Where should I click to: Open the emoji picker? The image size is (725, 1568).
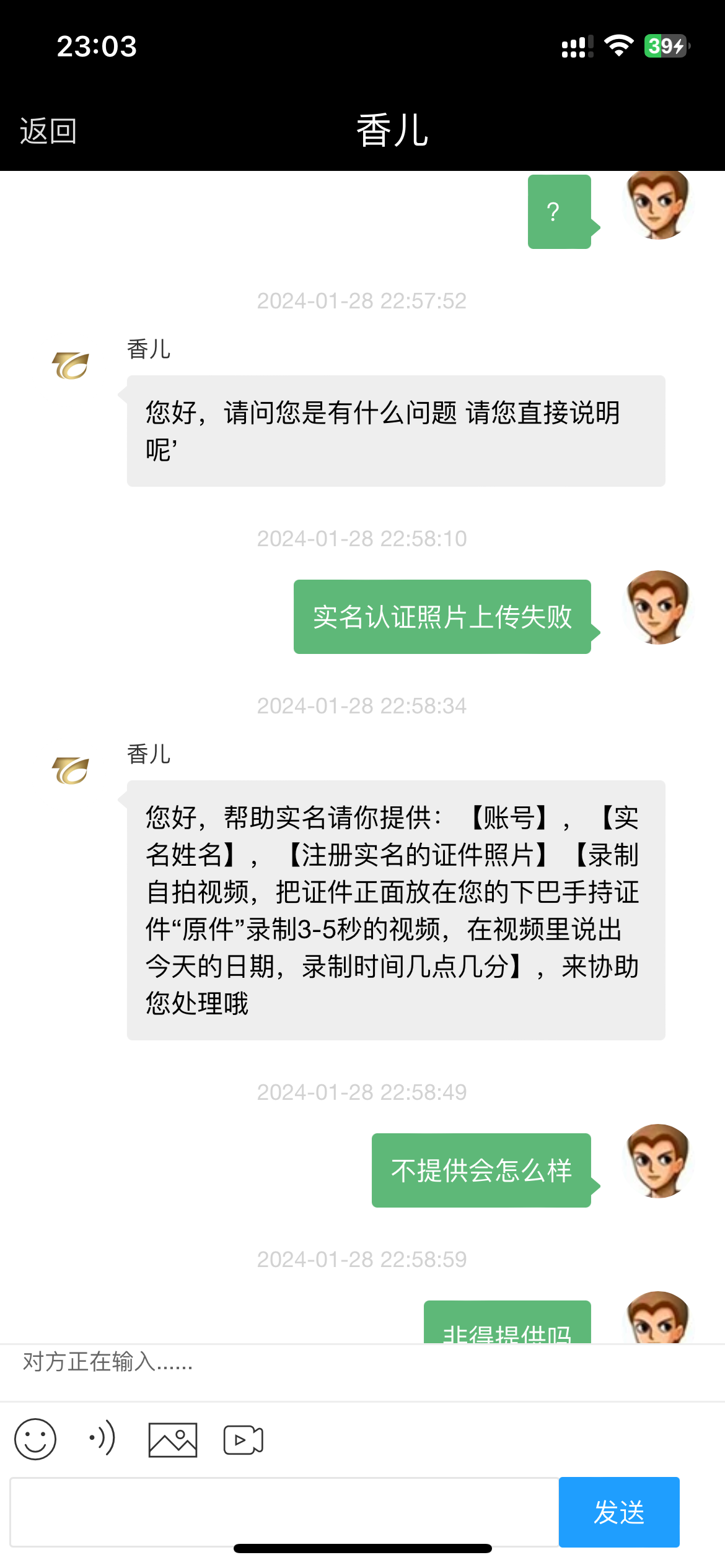[x=35, y=1439]
